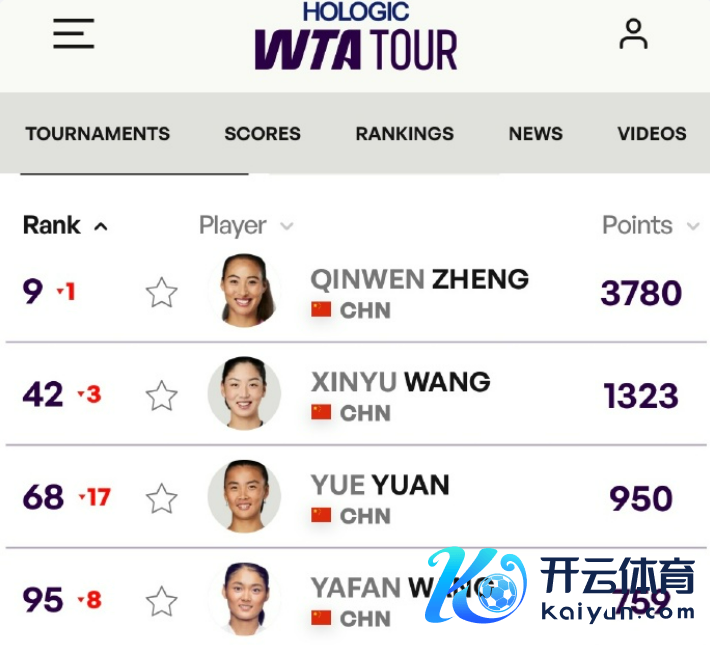Sort the list by Rank
Image resolution: width=710 pixels, height=645 pixels.
[64, 226]
